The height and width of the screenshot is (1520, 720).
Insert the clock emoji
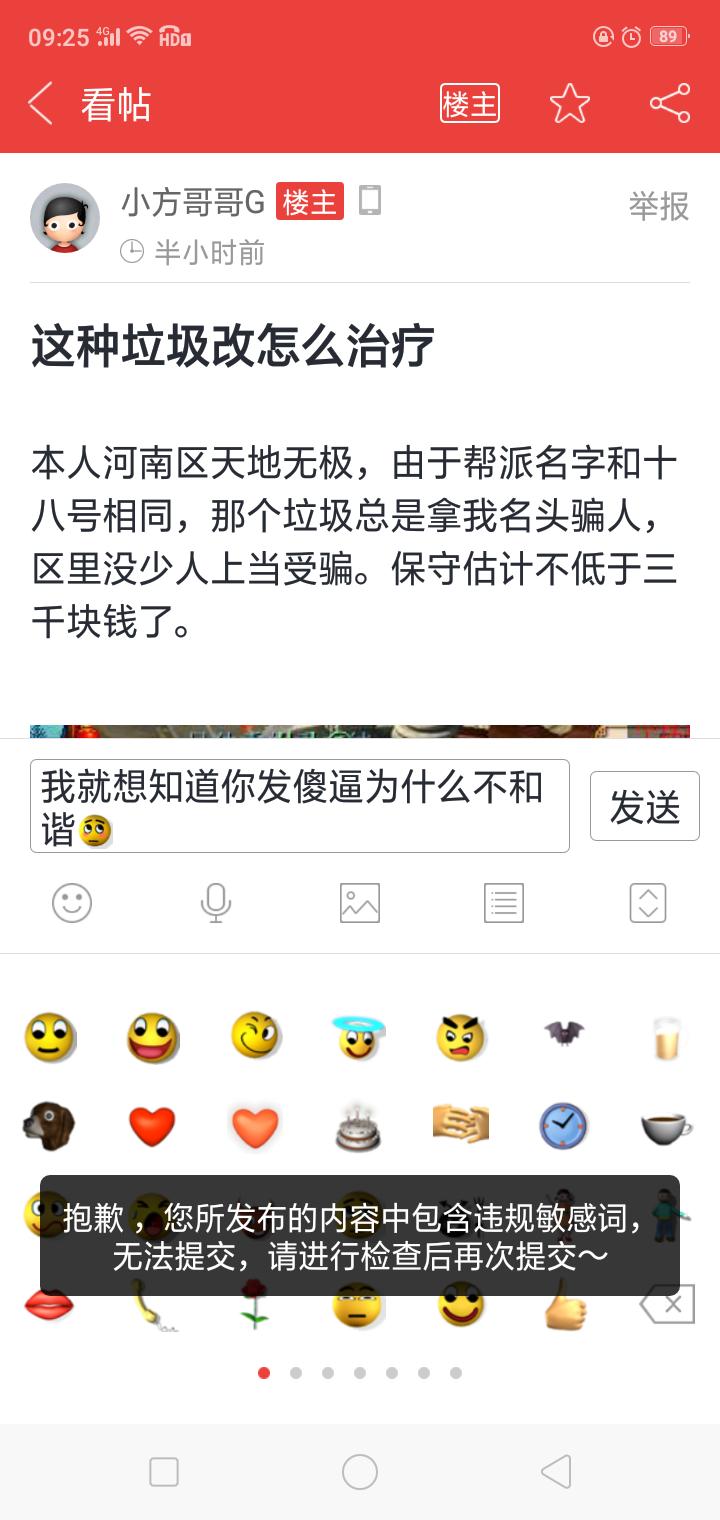pyautogui.click(x=563, y=1127)
